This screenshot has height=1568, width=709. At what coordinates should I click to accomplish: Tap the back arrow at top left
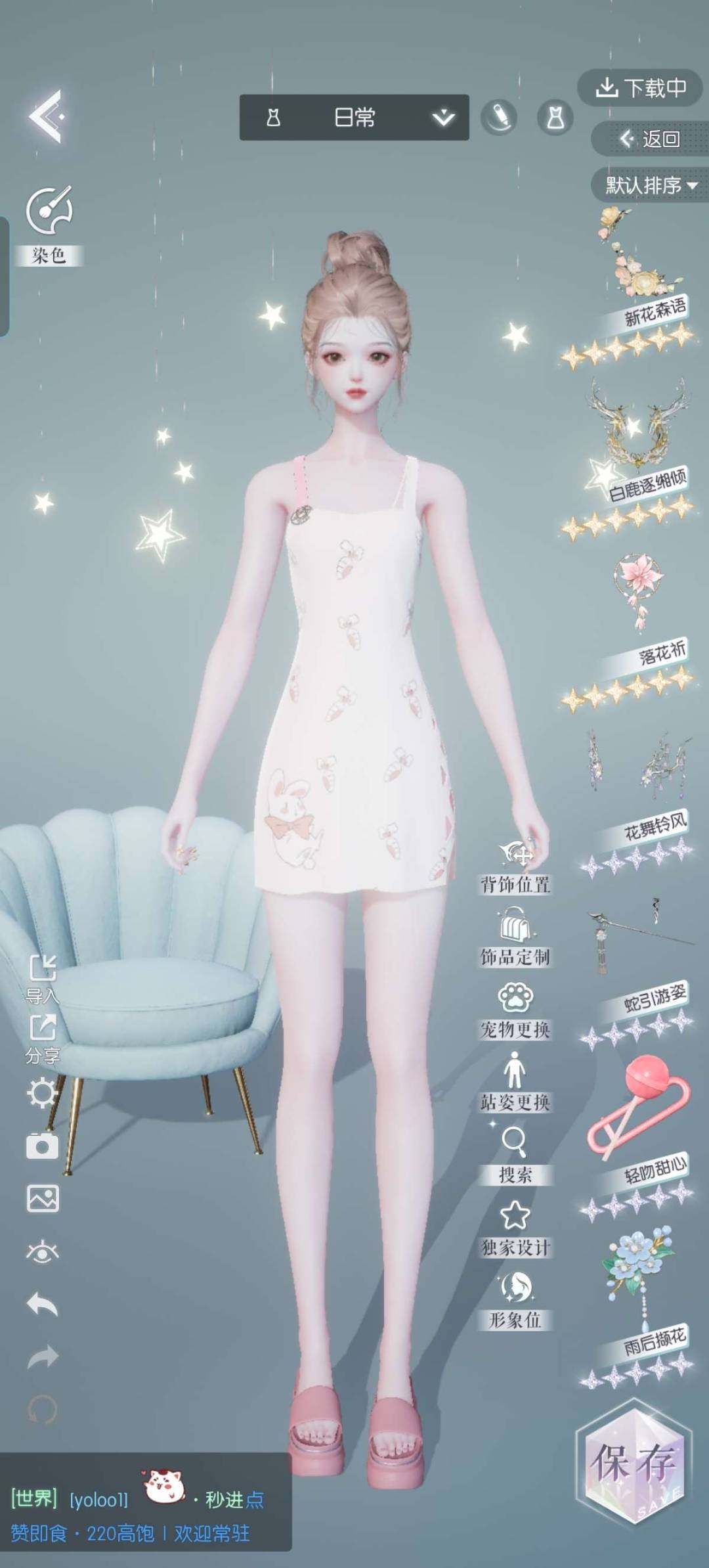click(46, 117)
